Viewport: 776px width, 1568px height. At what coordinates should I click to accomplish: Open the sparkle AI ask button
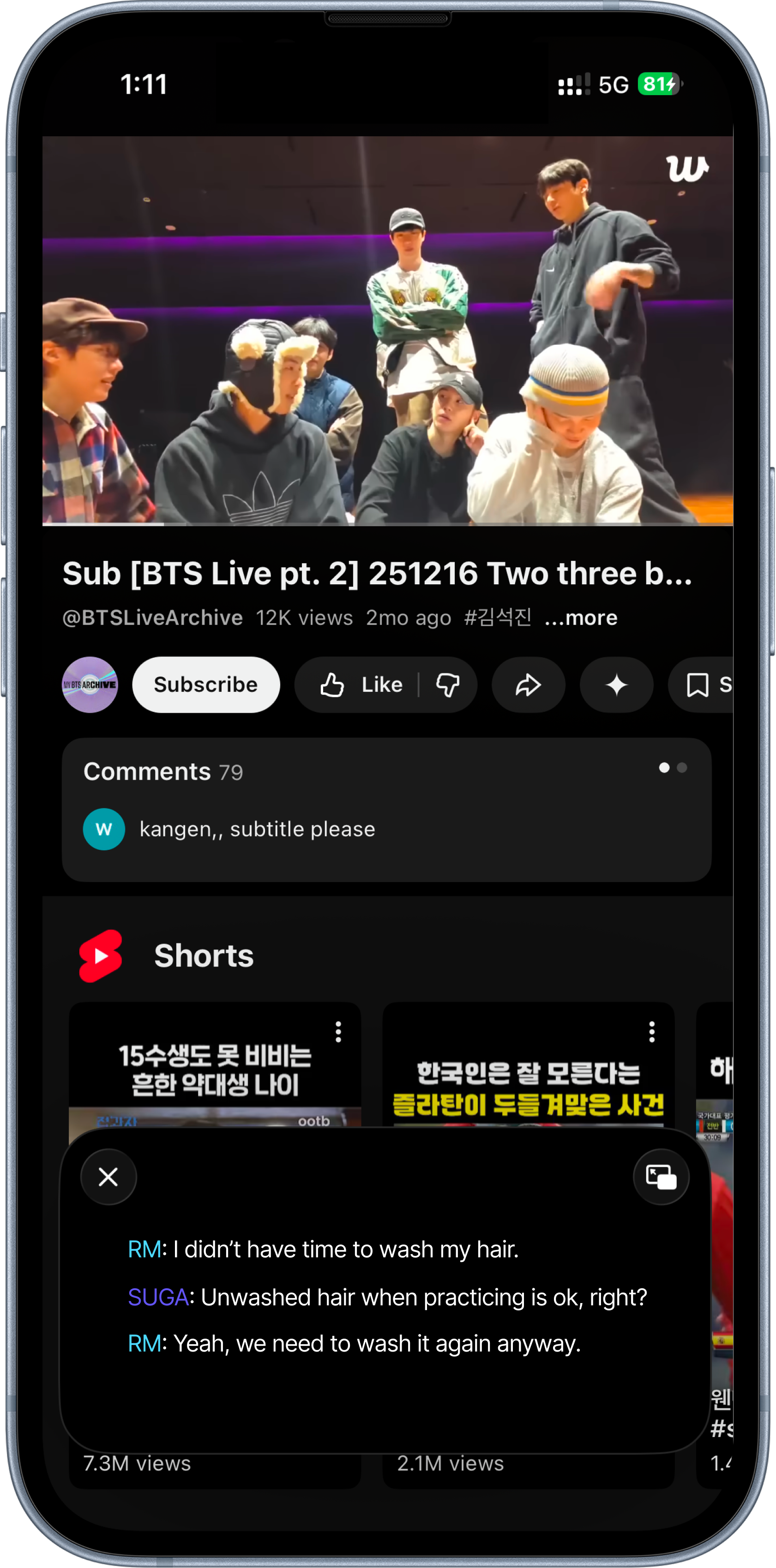[616, 685]
